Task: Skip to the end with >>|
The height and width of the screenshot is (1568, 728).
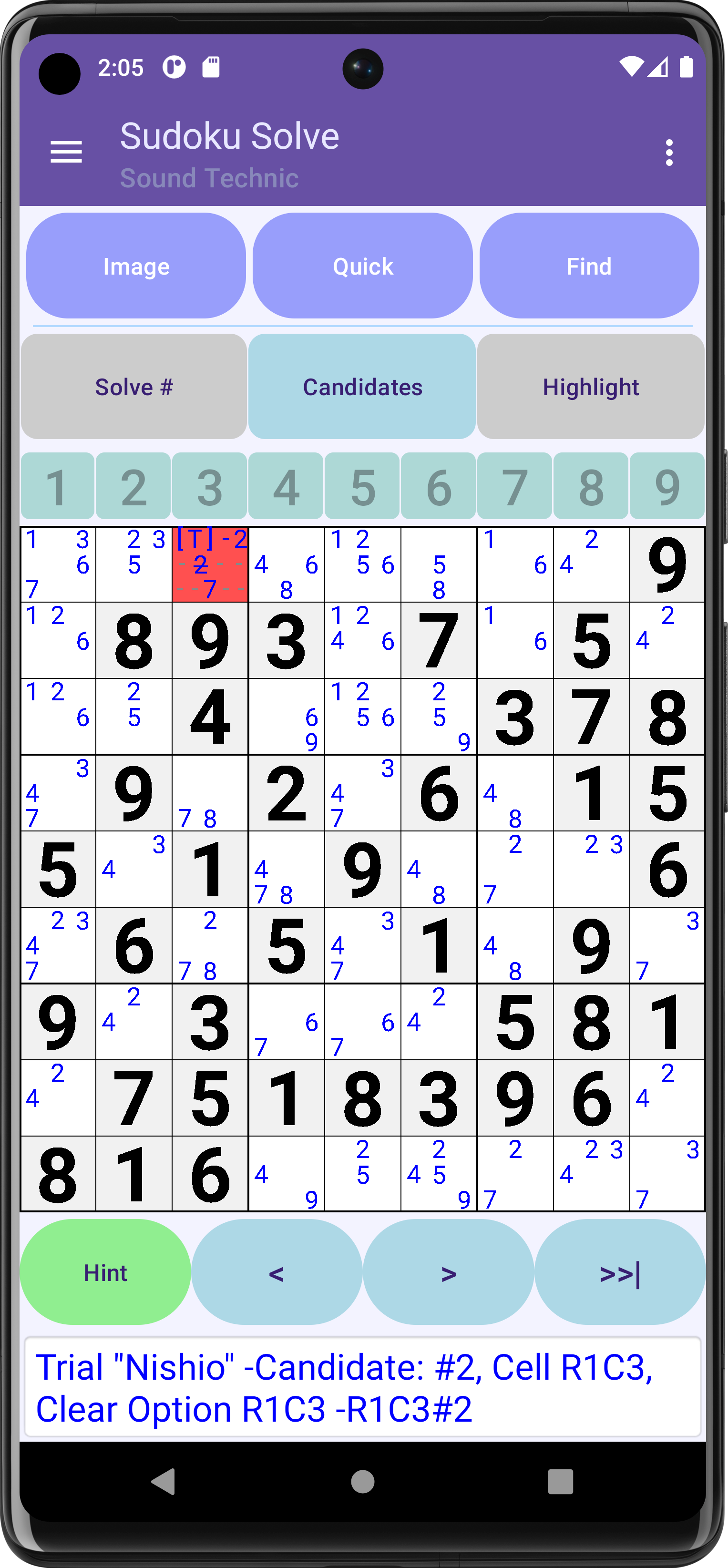Action: point(620,1273)
